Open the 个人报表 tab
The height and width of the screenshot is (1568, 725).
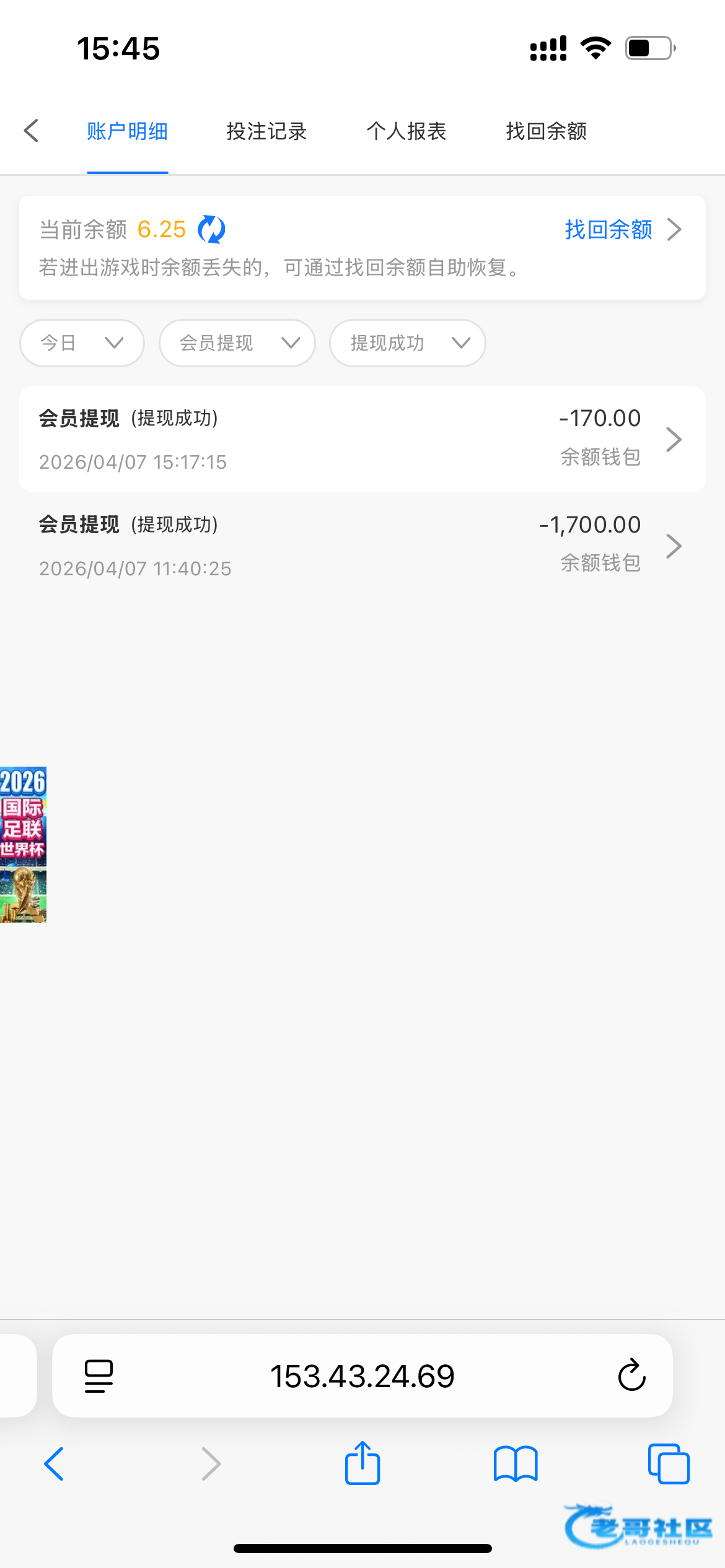(x=406, y=131)
